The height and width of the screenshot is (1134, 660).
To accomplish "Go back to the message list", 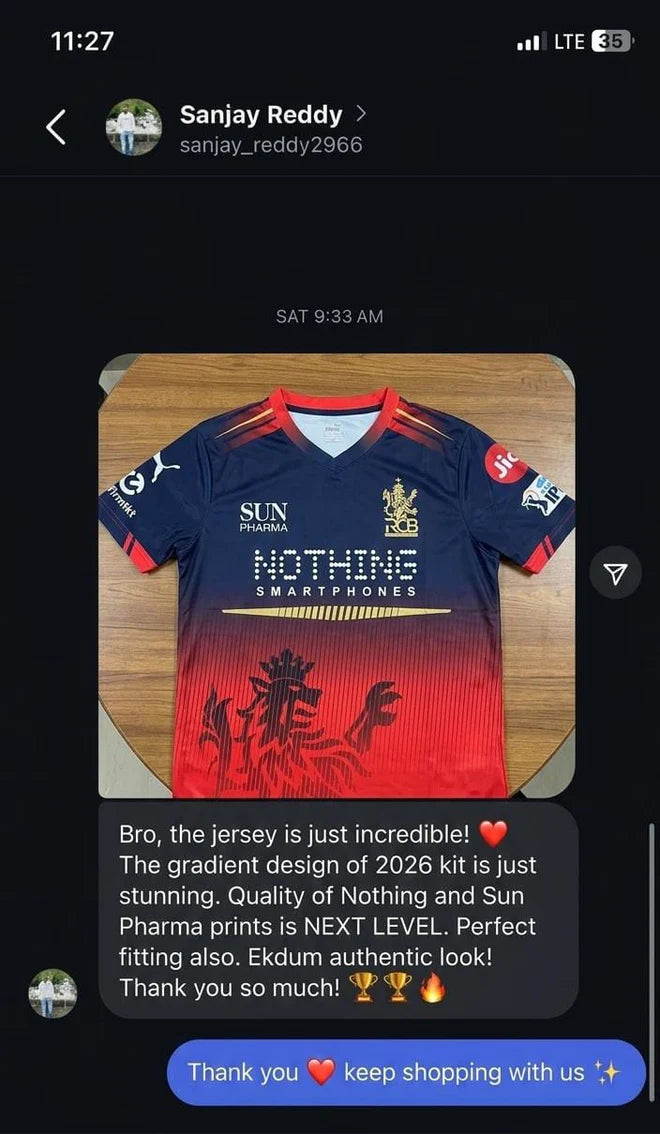I will [x=57, y=127].
